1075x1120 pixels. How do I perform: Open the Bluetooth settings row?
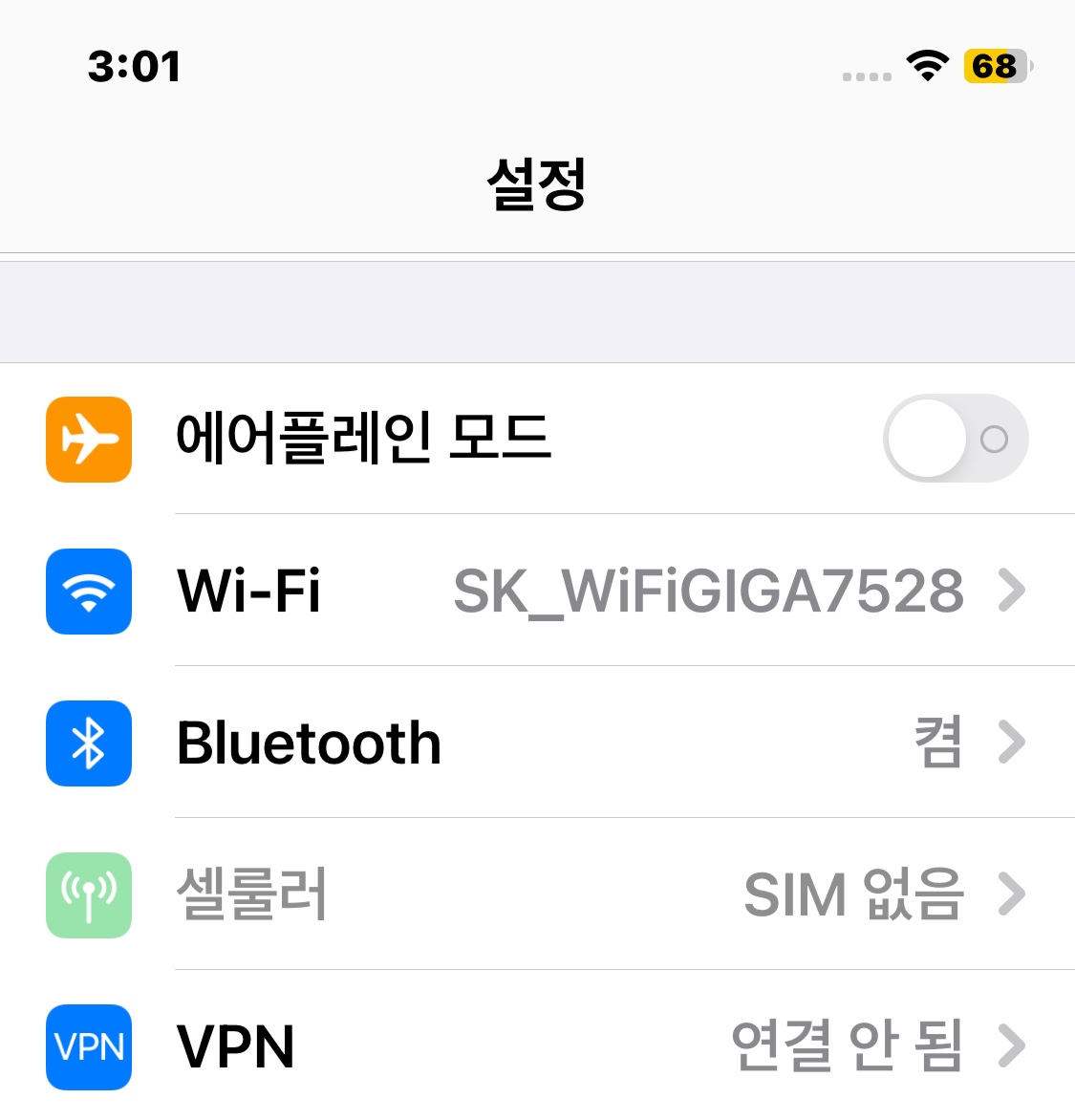pyautogui.click(x=573, y=743)
